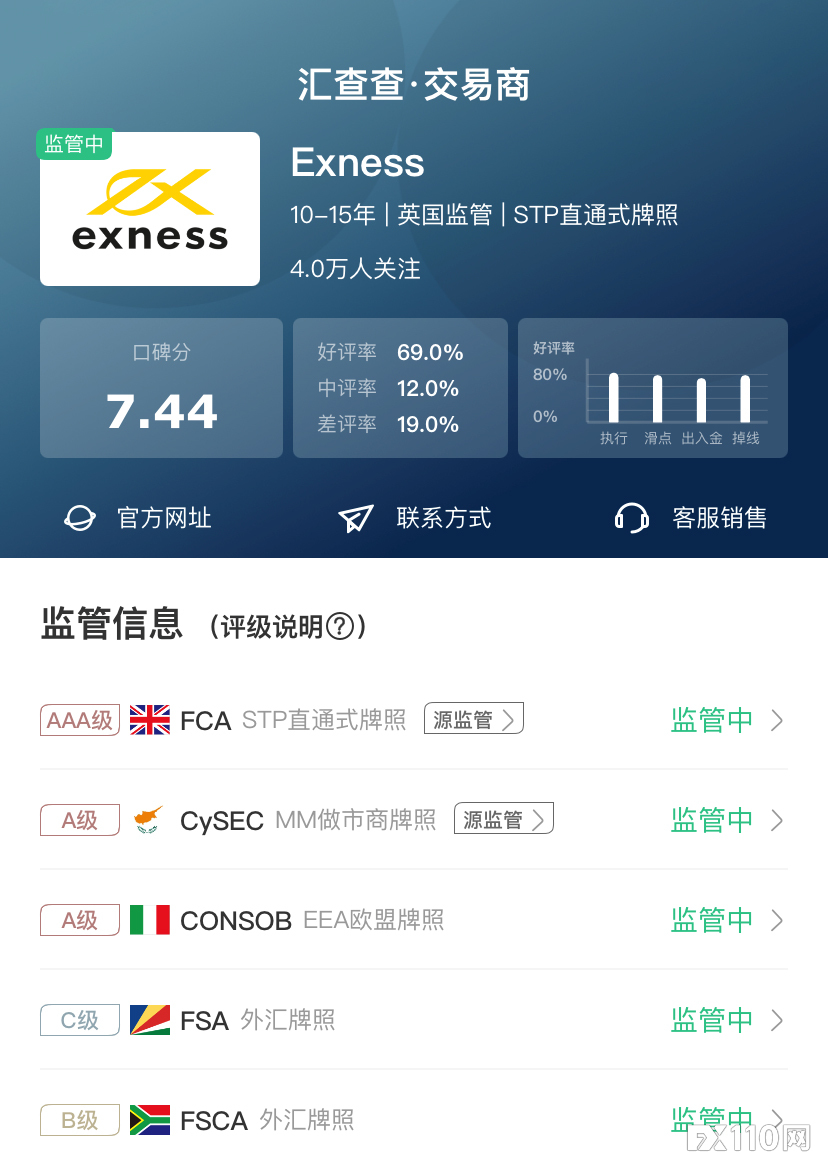This screenshot has width=828, height=1164.
Task: Open 监管中 status for CySEC
Action: pyautogui.click(x=712, y=819)
